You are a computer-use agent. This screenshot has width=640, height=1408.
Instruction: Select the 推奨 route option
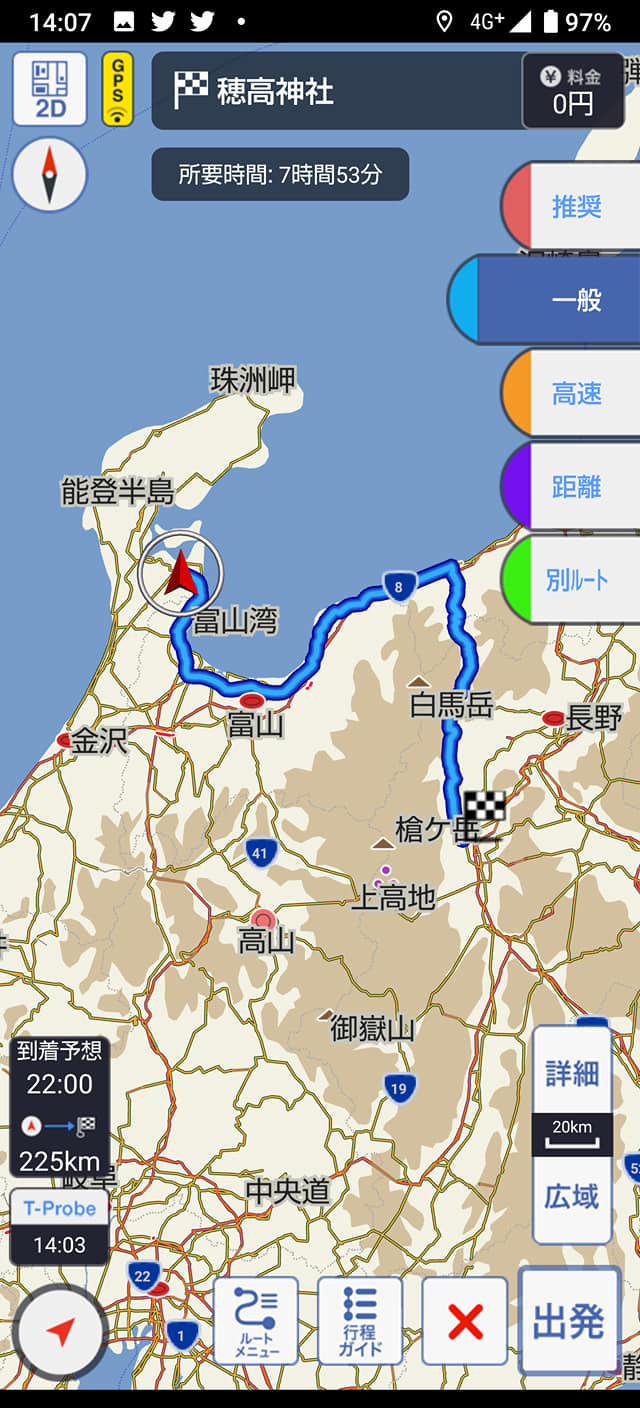(x=575, y=206)
